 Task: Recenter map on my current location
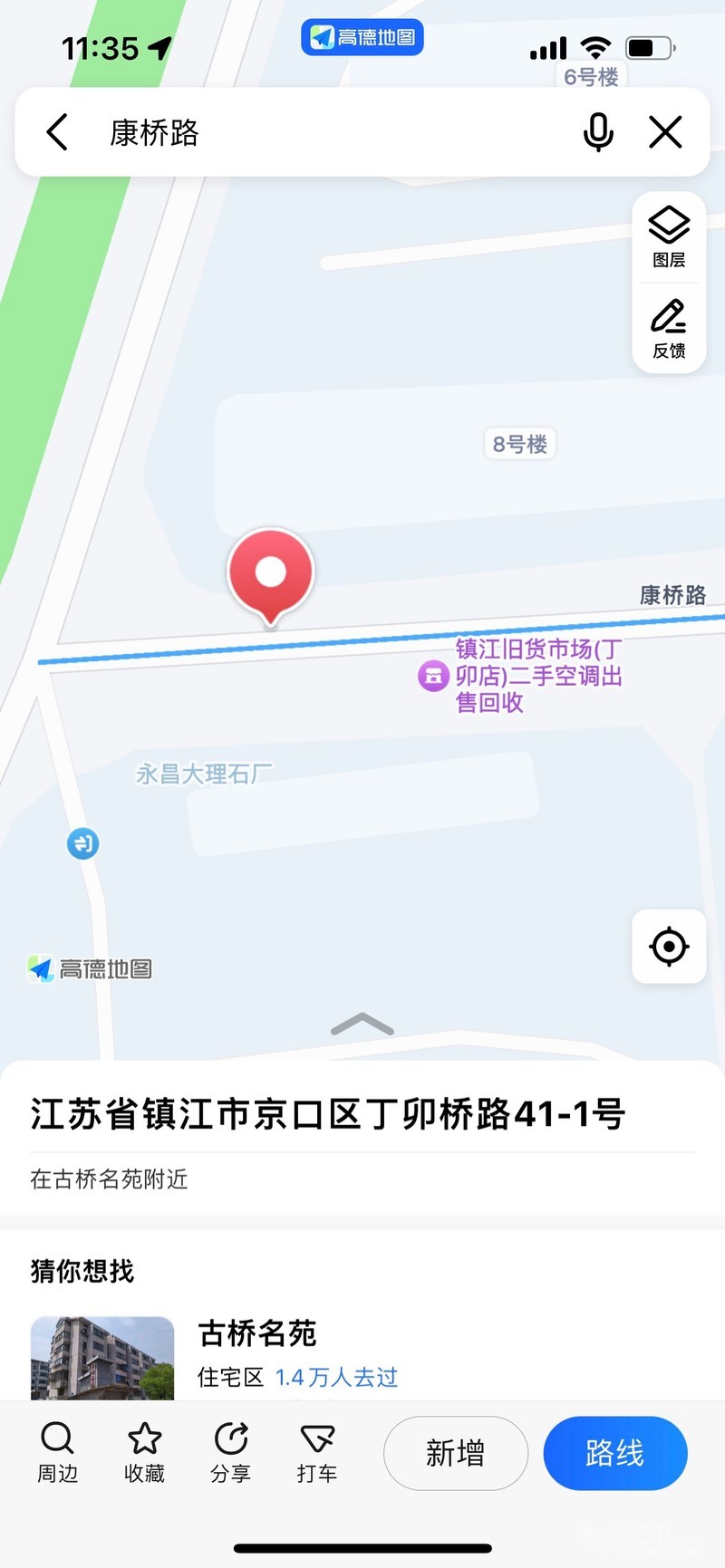669,947
